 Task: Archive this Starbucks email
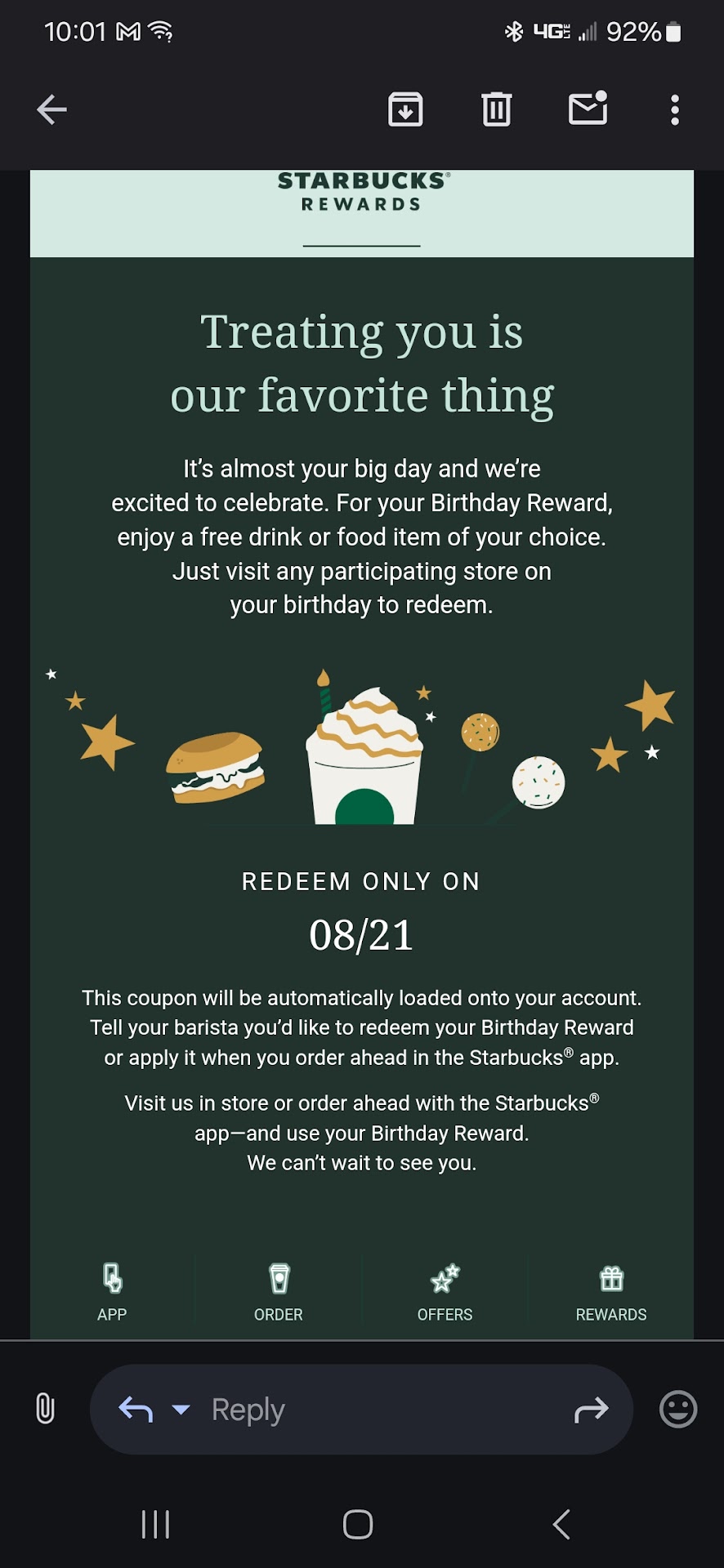405,109
